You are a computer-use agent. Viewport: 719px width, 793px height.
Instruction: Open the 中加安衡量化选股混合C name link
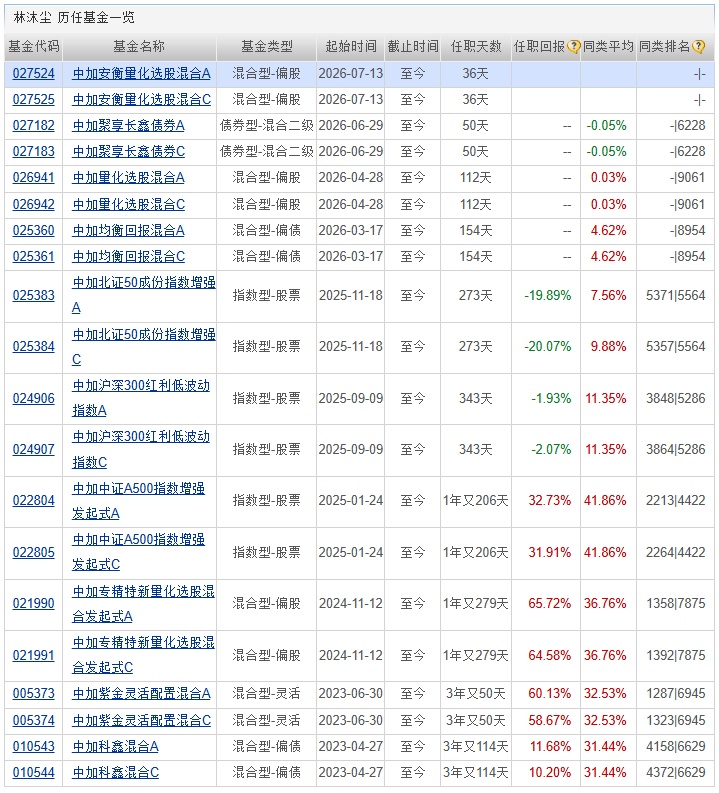point(142,100)
